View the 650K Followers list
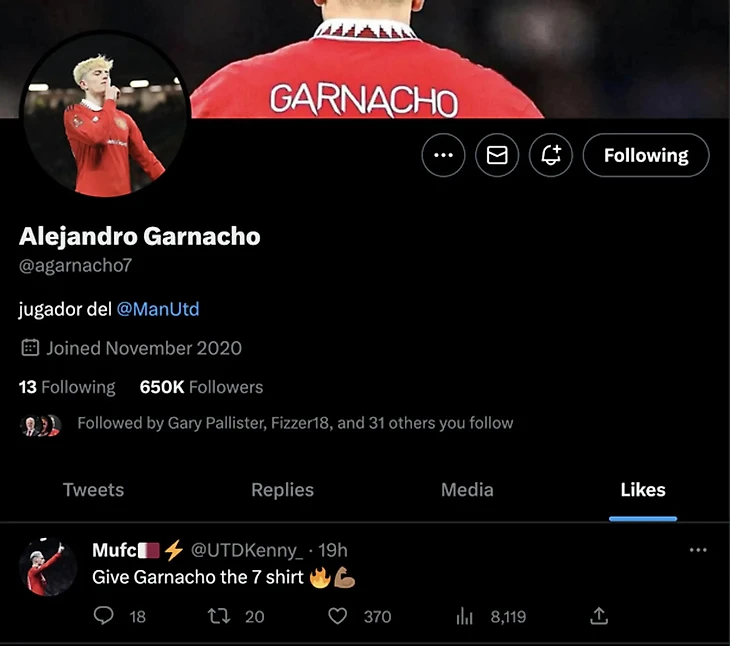Screen dimensions: 730x646 pyautogui.click(x=201, y=387)
